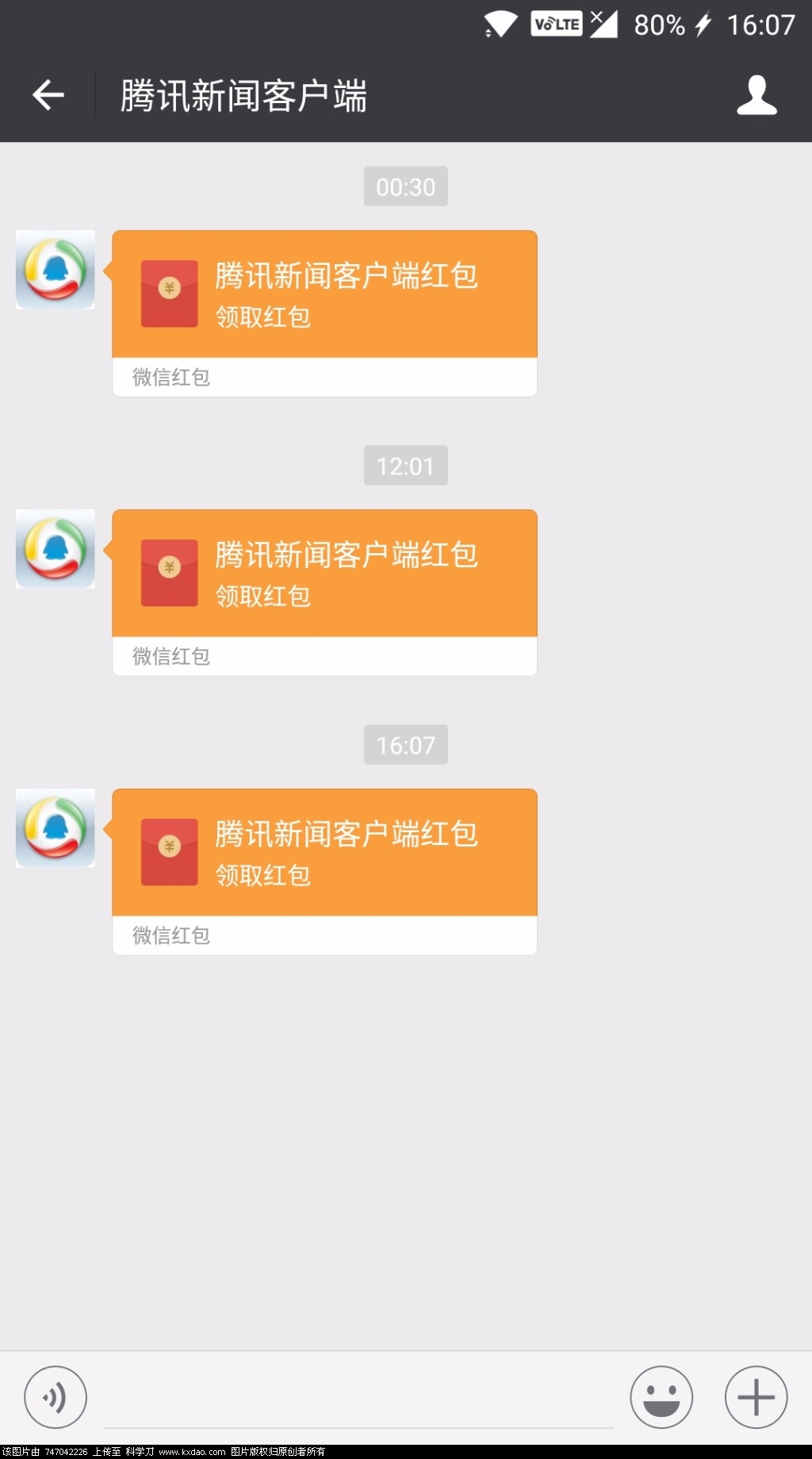Select the Tencent News avatar of first message
The image size is (812, 1459).
coord(54,270)
